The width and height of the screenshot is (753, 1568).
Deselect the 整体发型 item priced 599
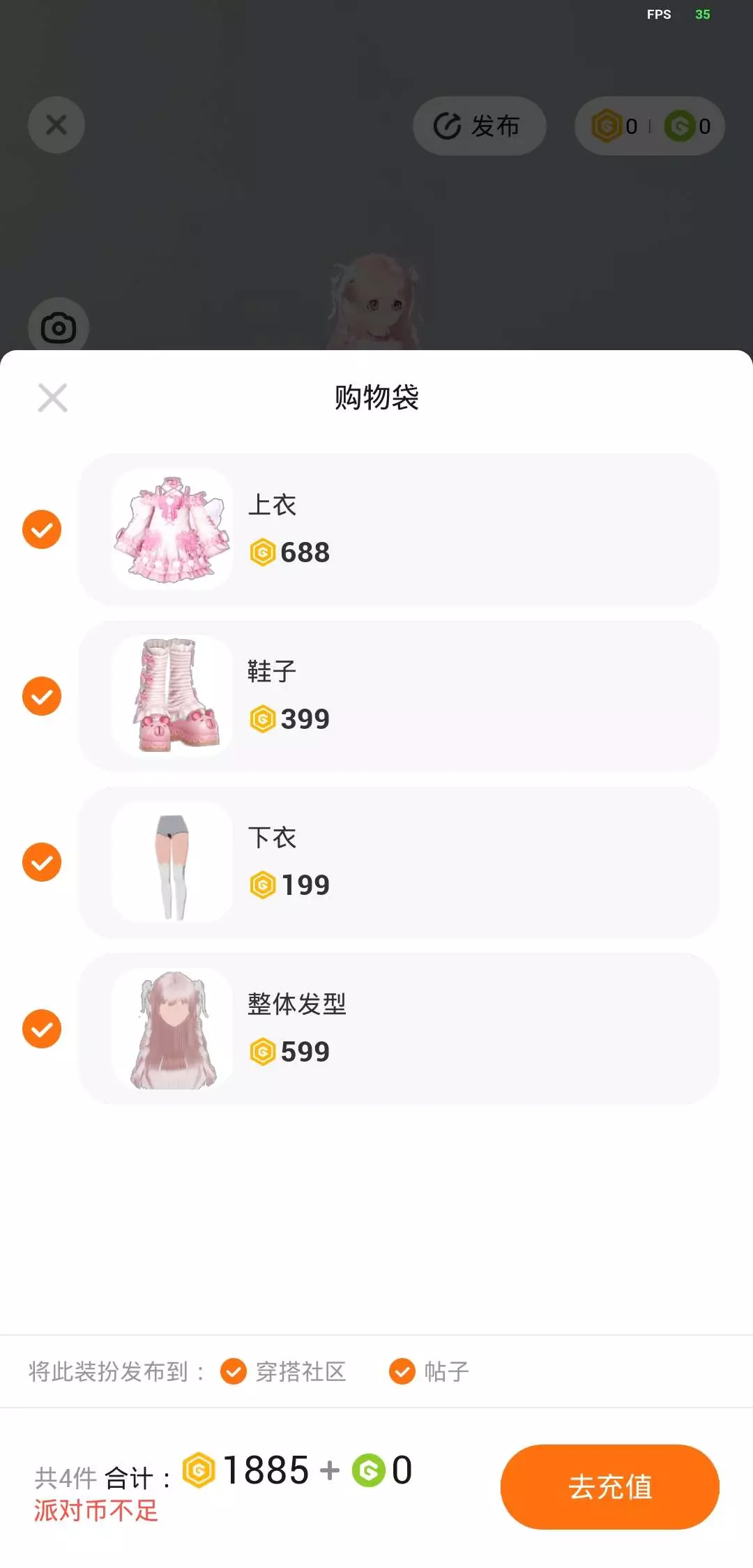pos(42,1029)
